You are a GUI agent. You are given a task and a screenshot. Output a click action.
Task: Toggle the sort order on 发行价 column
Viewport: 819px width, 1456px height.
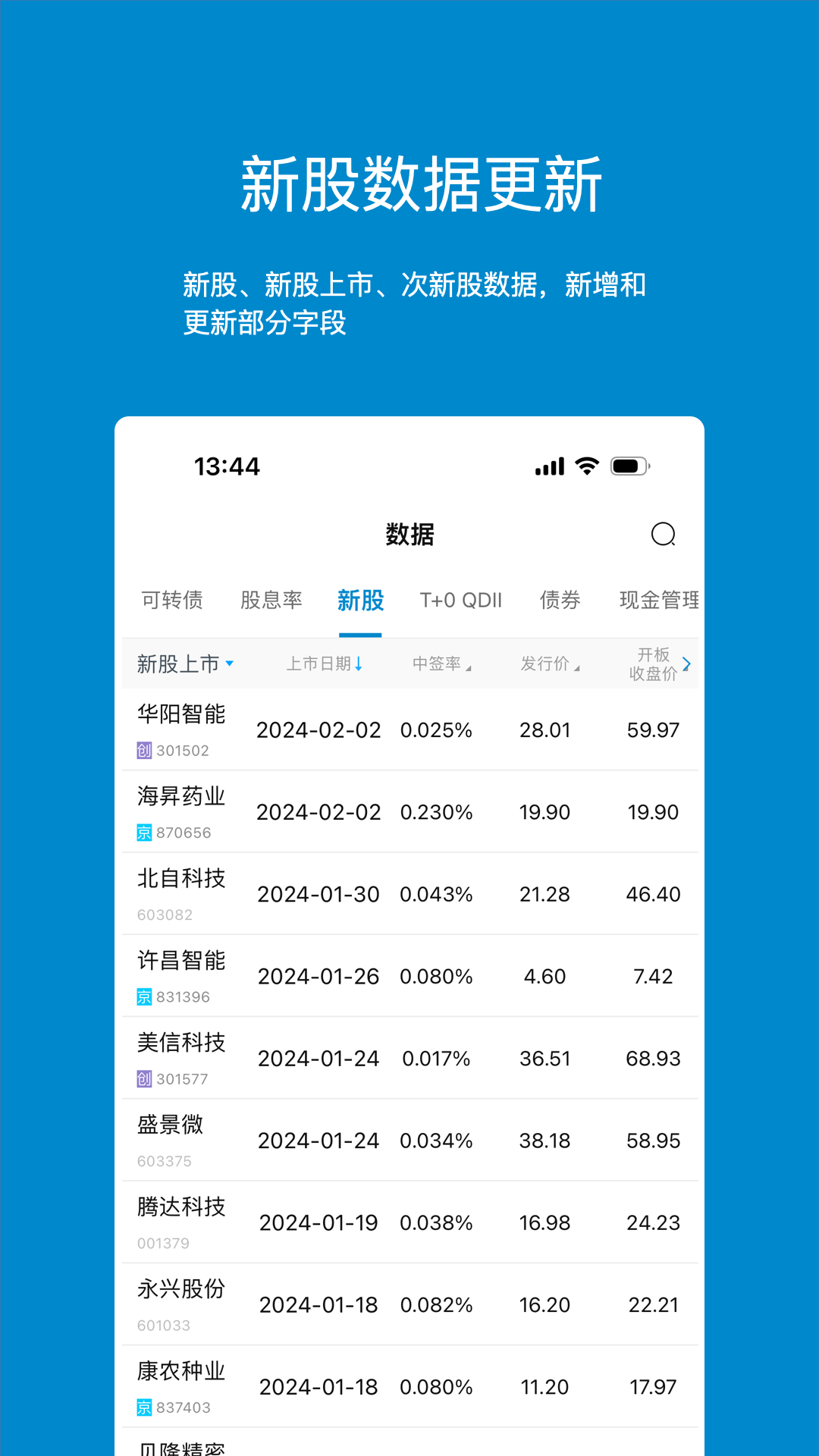coord(579,666)
